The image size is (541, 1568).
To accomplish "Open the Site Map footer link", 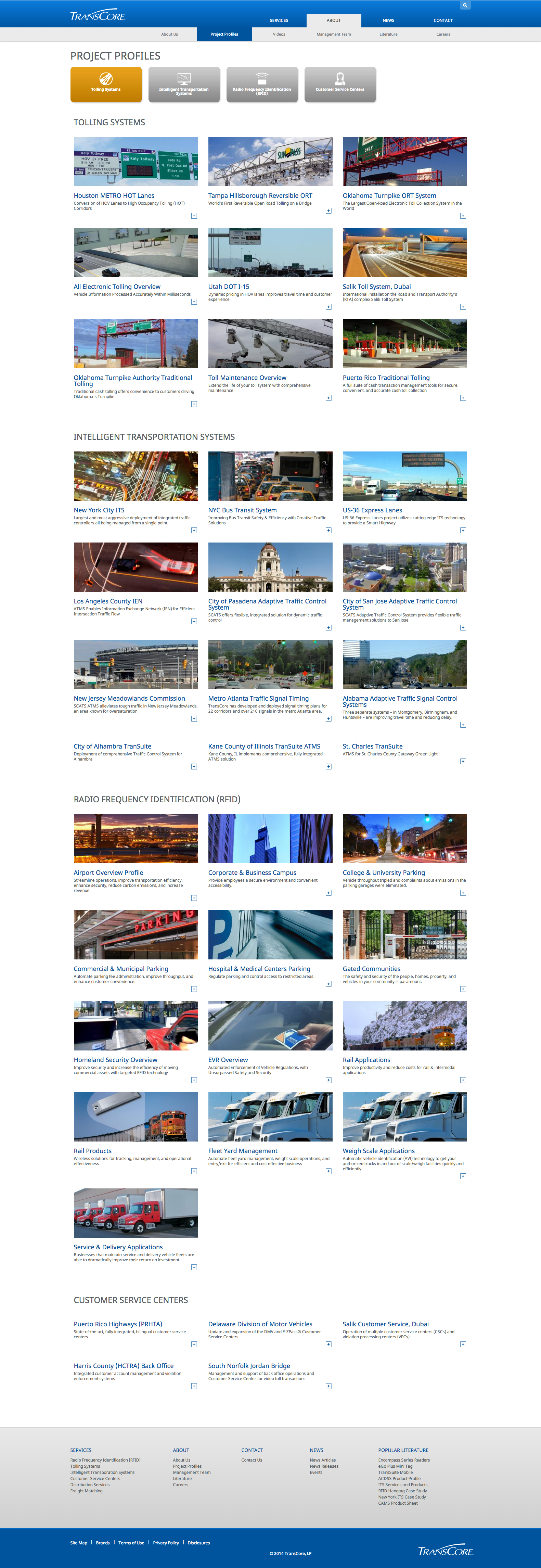I will 78,1542.
